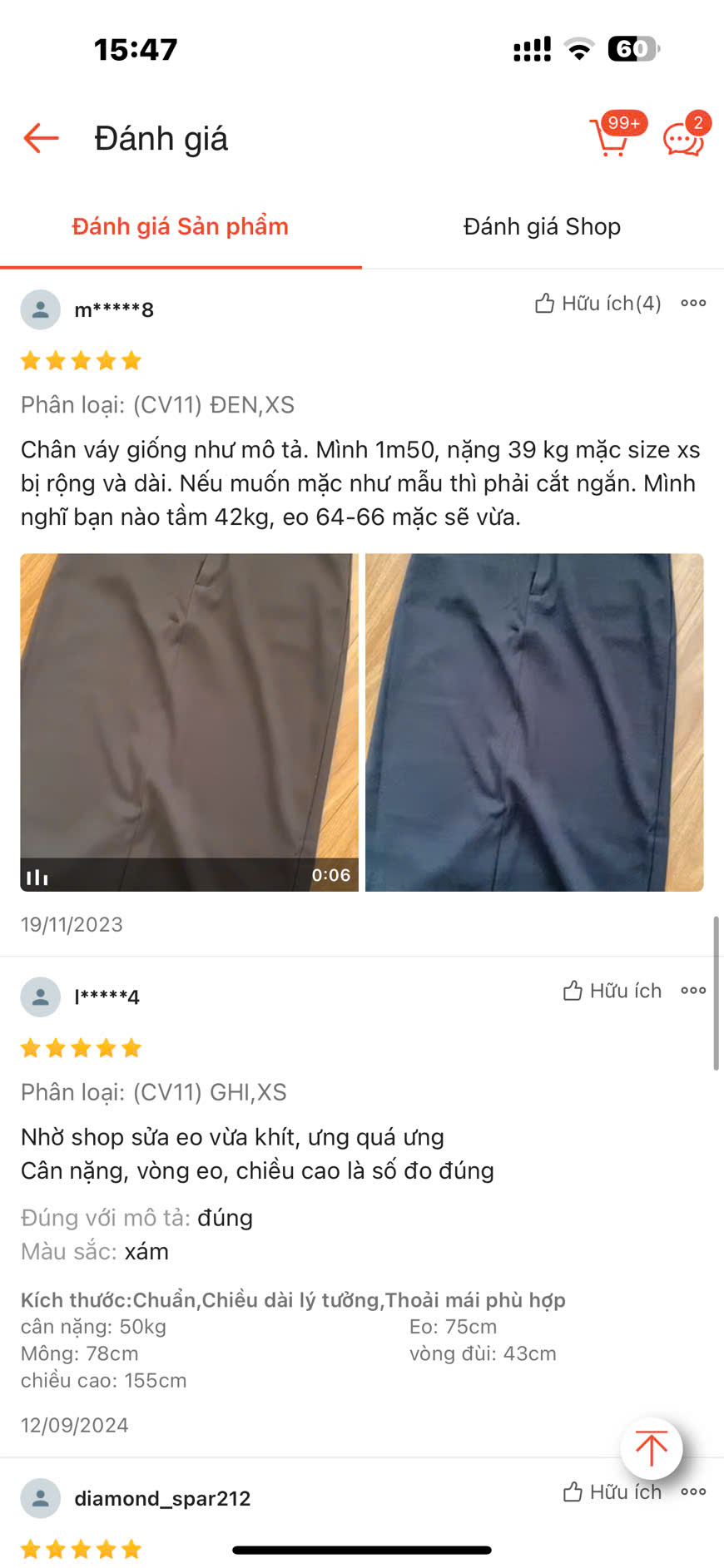The image size is (724, 1568).
Task: Select the Đánh giá Sản phẩm tab
Action: [181, 226]
